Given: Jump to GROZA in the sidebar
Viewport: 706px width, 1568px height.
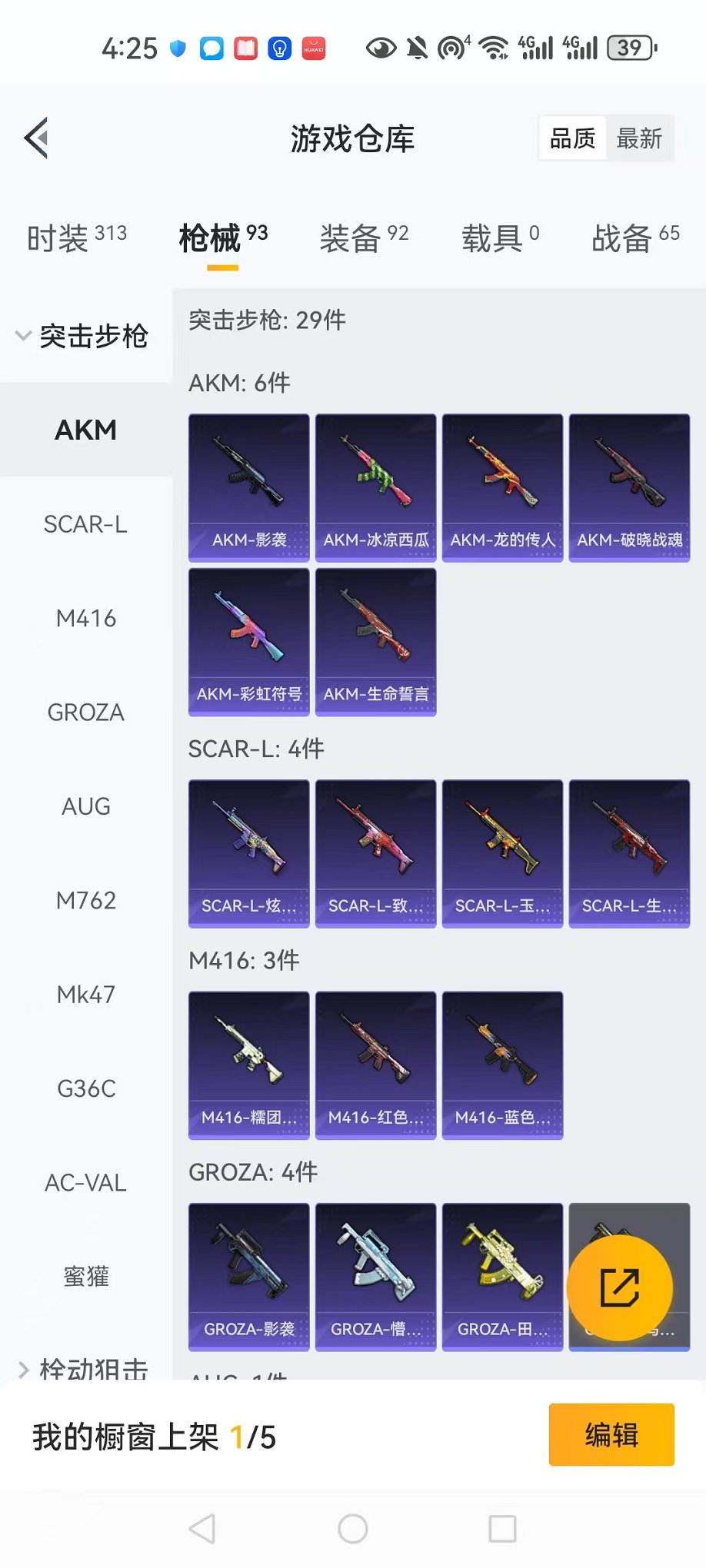Looking at the screenshot, I should pyautogui.click(x=85, y=713).
